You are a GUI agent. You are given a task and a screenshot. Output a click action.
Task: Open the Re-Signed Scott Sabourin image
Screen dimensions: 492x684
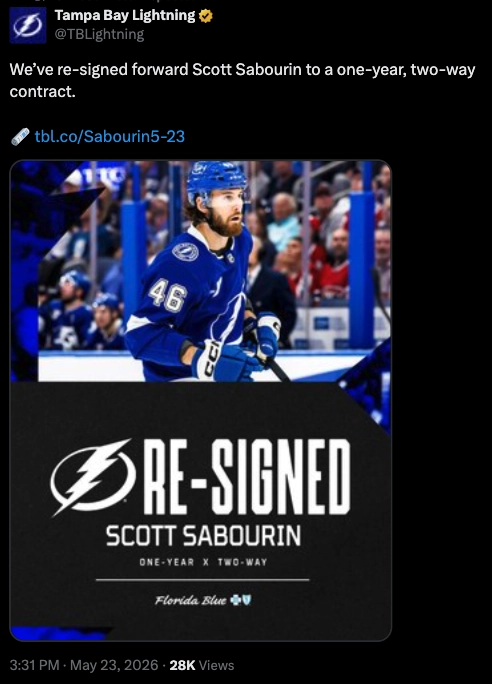[x=200, y=400]
